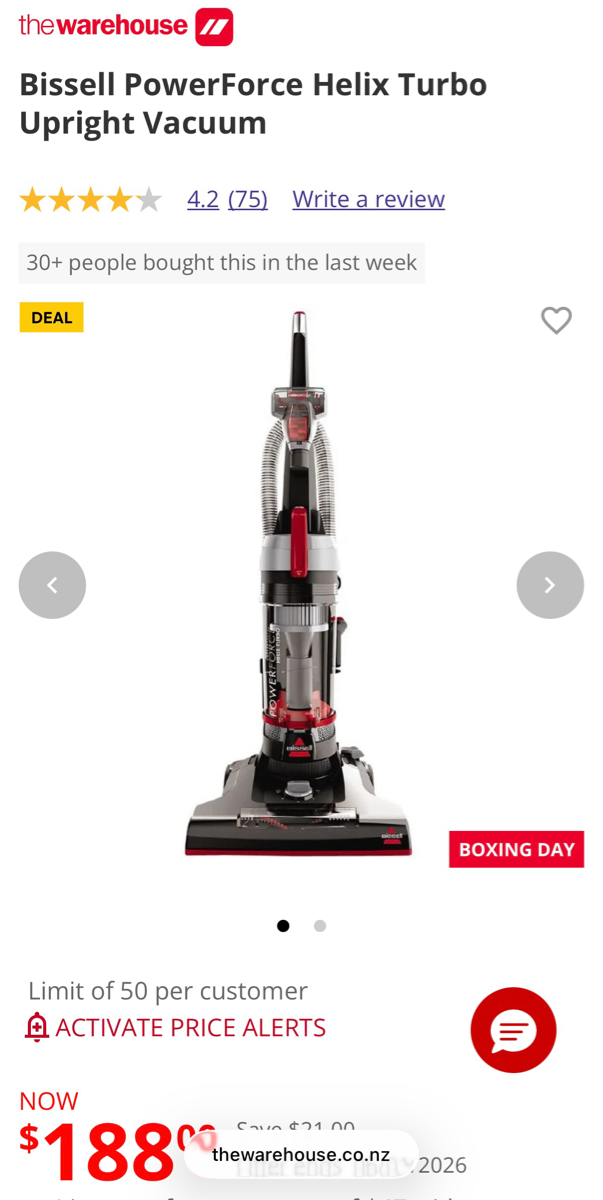Screen dimensions: 603x1200
Task: Enlarge the Bissell vacuum product photo
Action: [298, 585]
